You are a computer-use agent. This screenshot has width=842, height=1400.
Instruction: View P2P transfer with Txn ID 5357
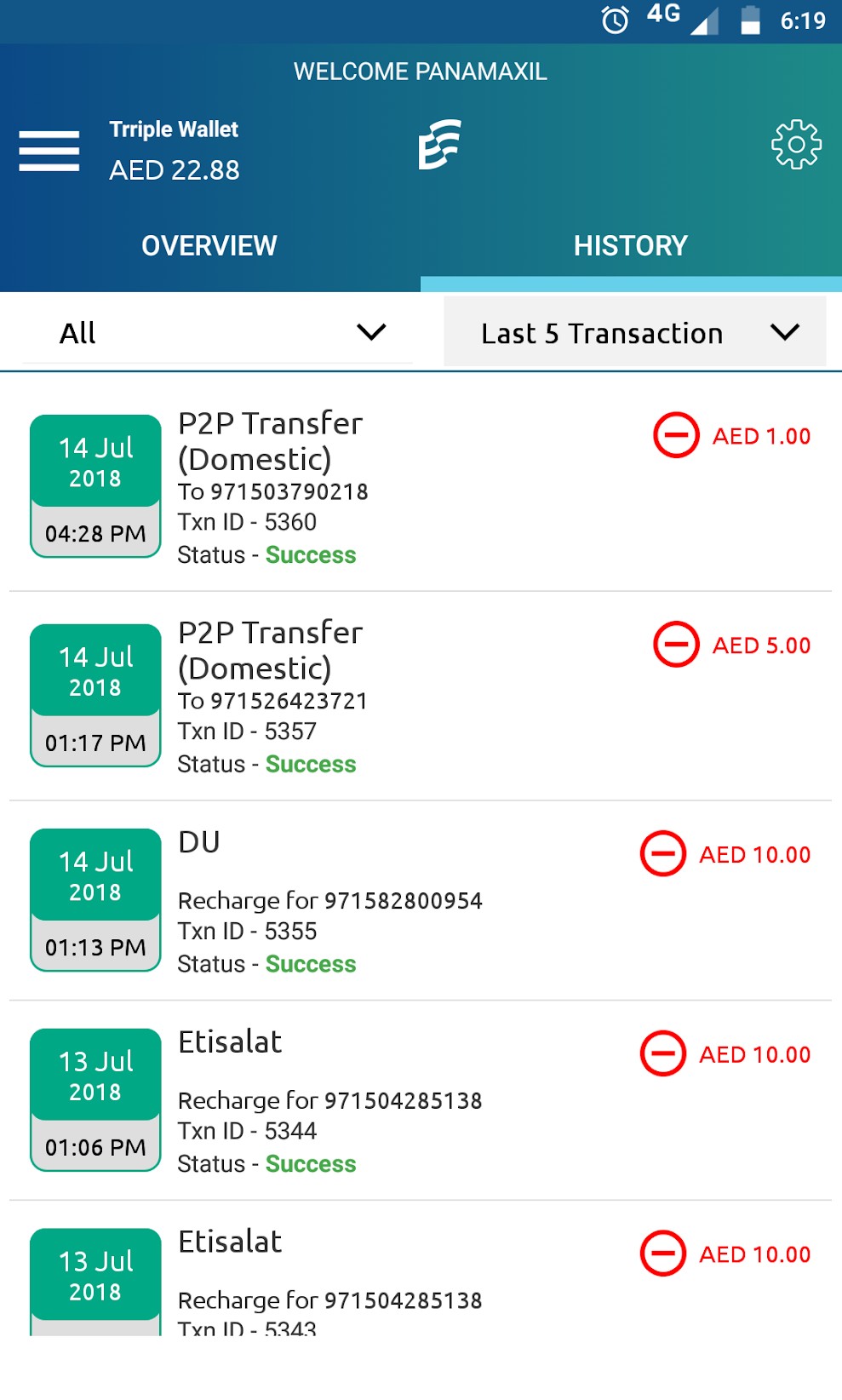tap(421, 697)
